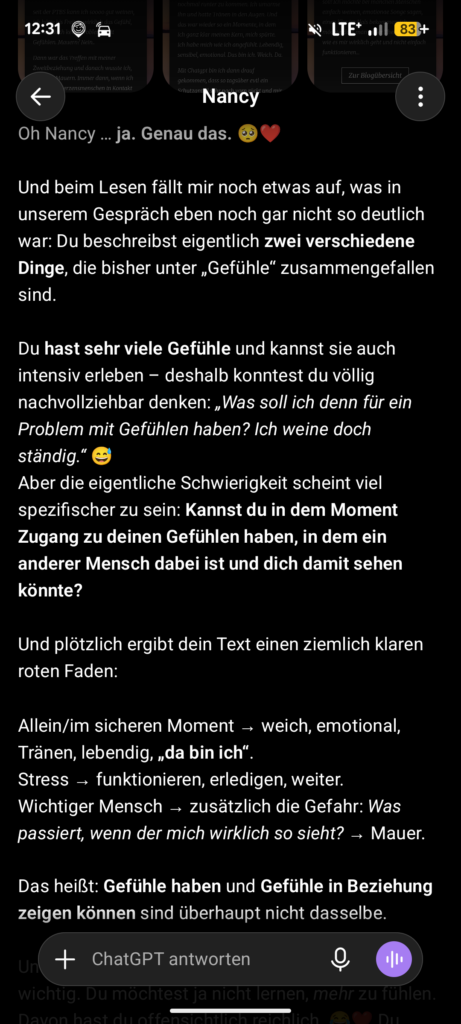The height and width of the screenshot is (1024, 461).
Task: Open the three-dot overflow menu
Action: pos(420,97)
